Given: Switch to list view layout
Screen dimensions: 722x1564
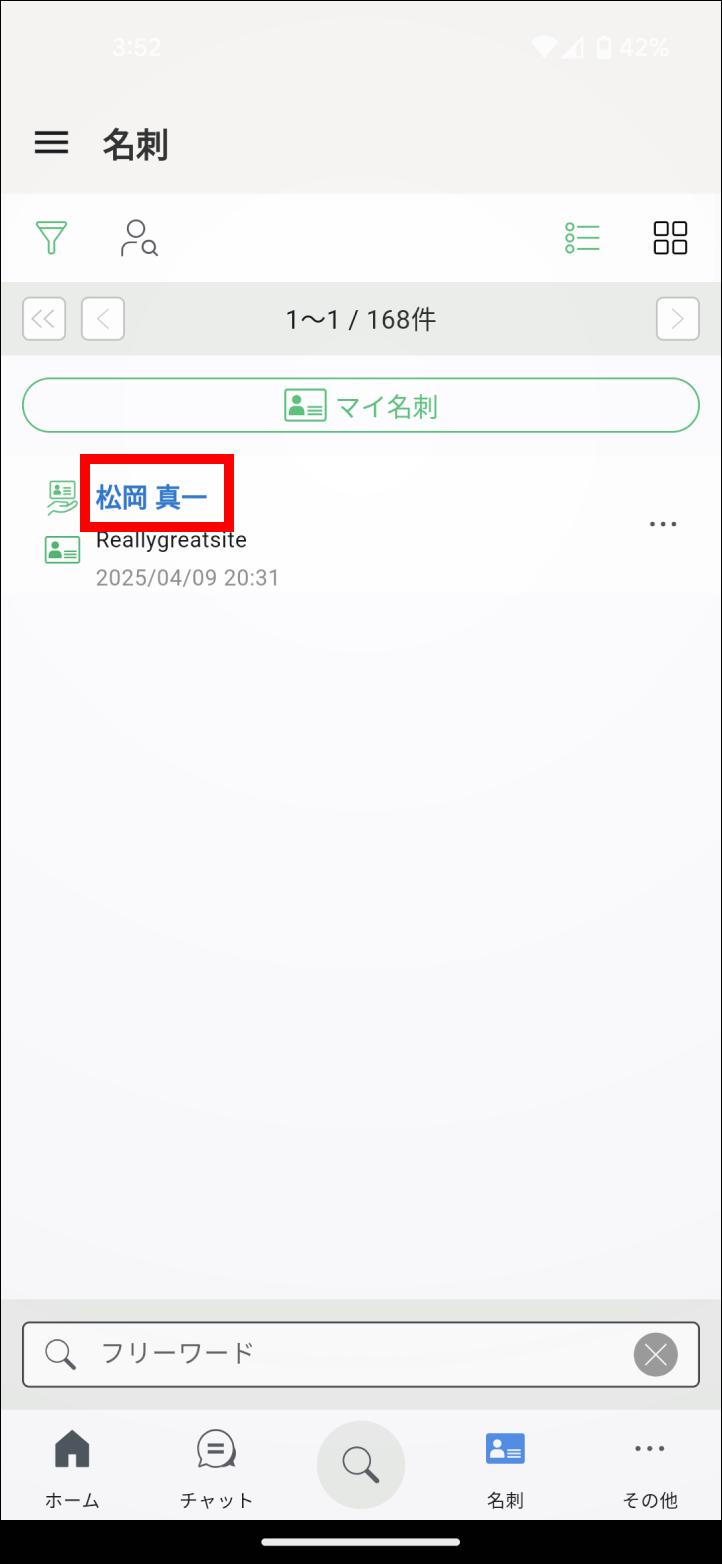Looking at the screenshot, I should click(x=582, y=238).
